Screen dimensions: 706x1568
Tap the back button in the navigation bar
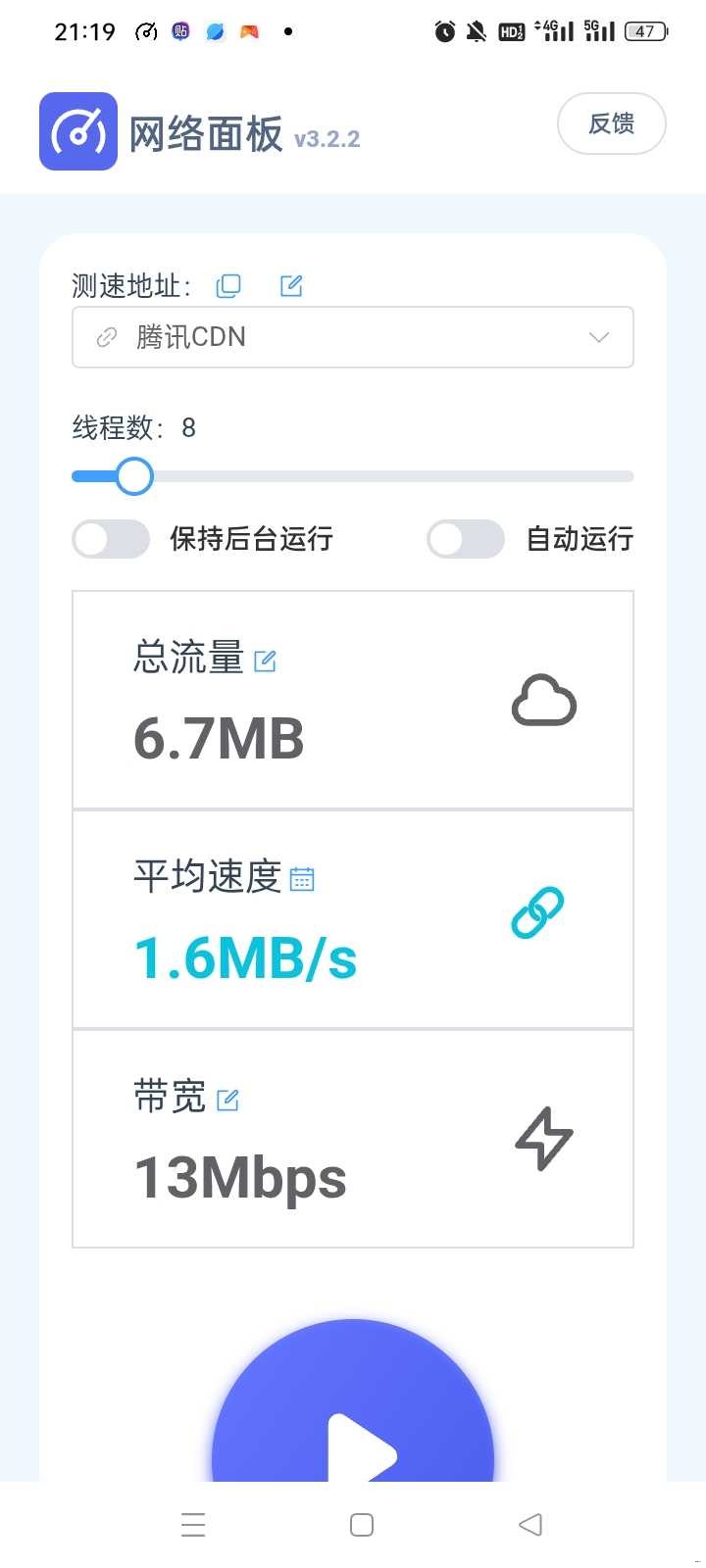529,1524
